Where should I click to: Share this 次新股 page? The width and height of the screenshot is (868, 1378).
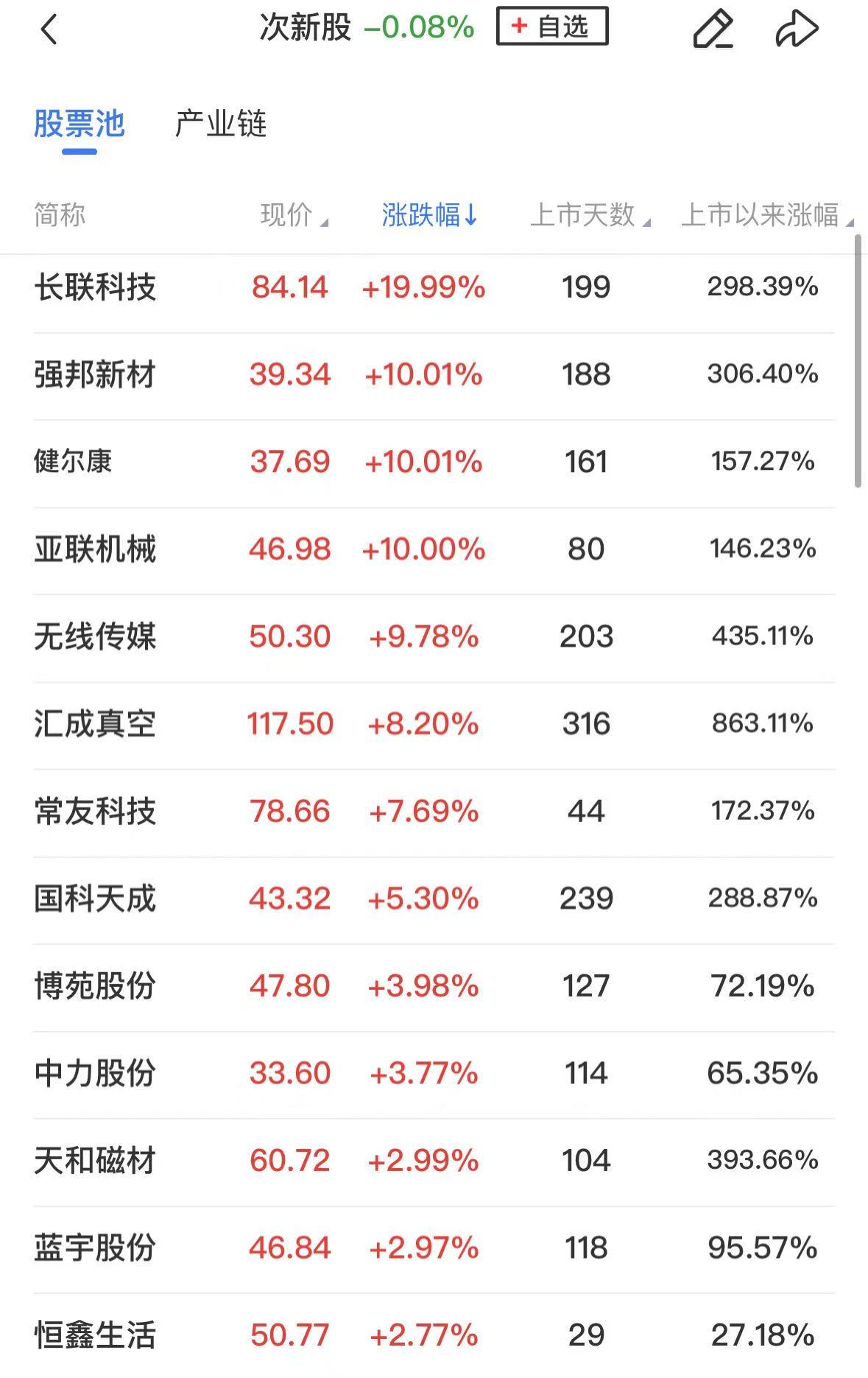797,30
